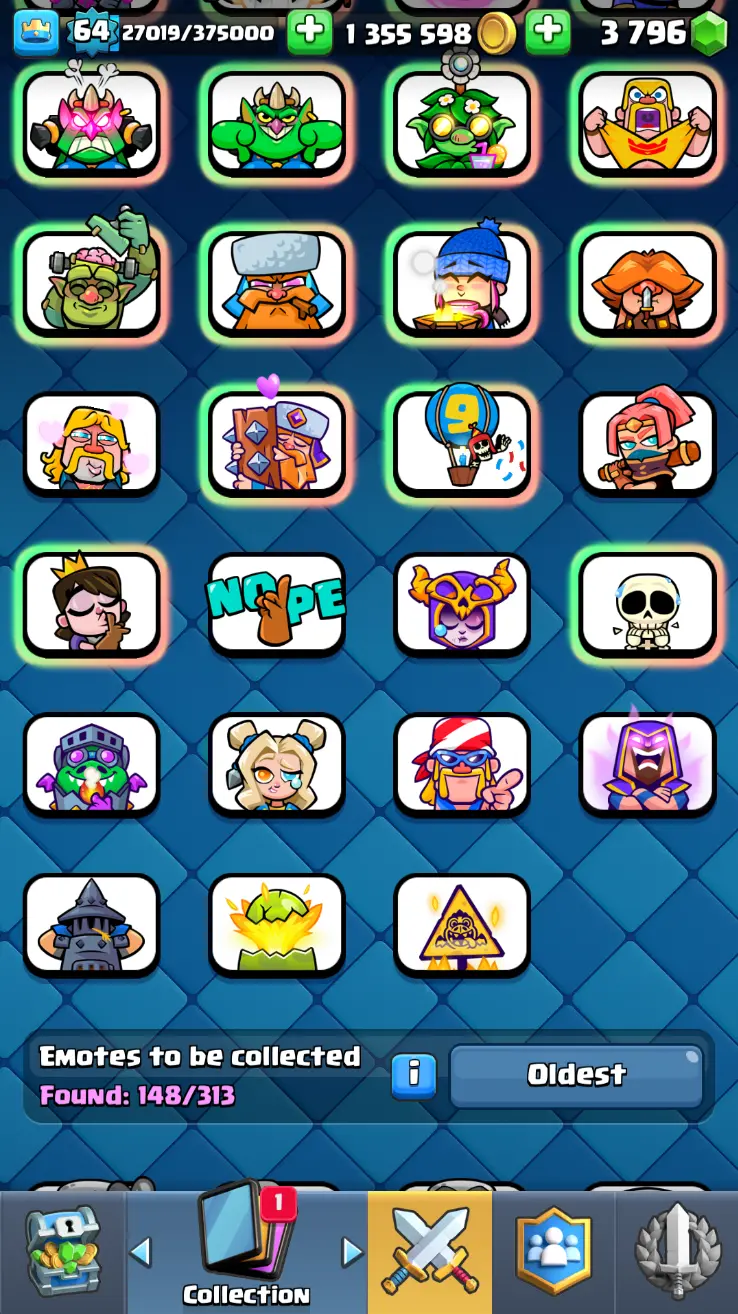Image resolution: width=738 pixels, height=1314 pixels.
Task: Select the cracking green egg emote
Action: [276, 923]
